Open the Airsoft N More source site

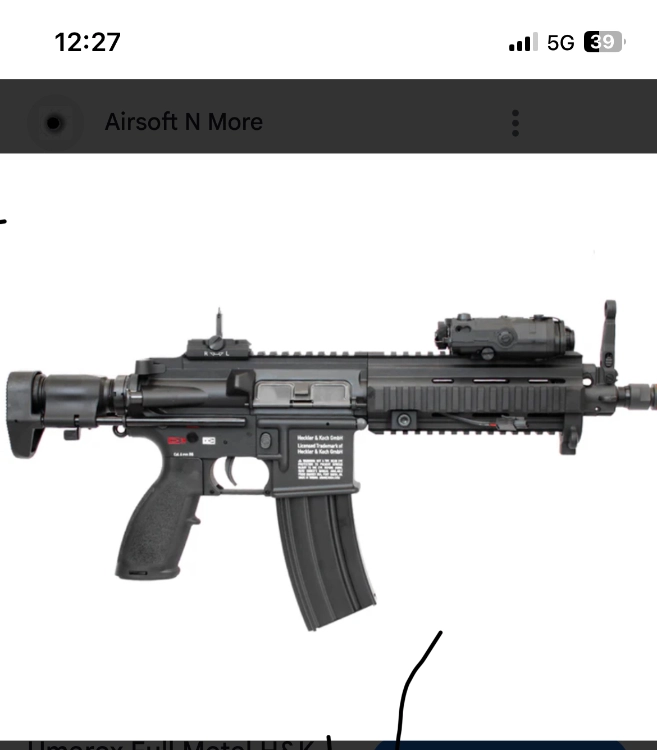(x=183, y=123)
